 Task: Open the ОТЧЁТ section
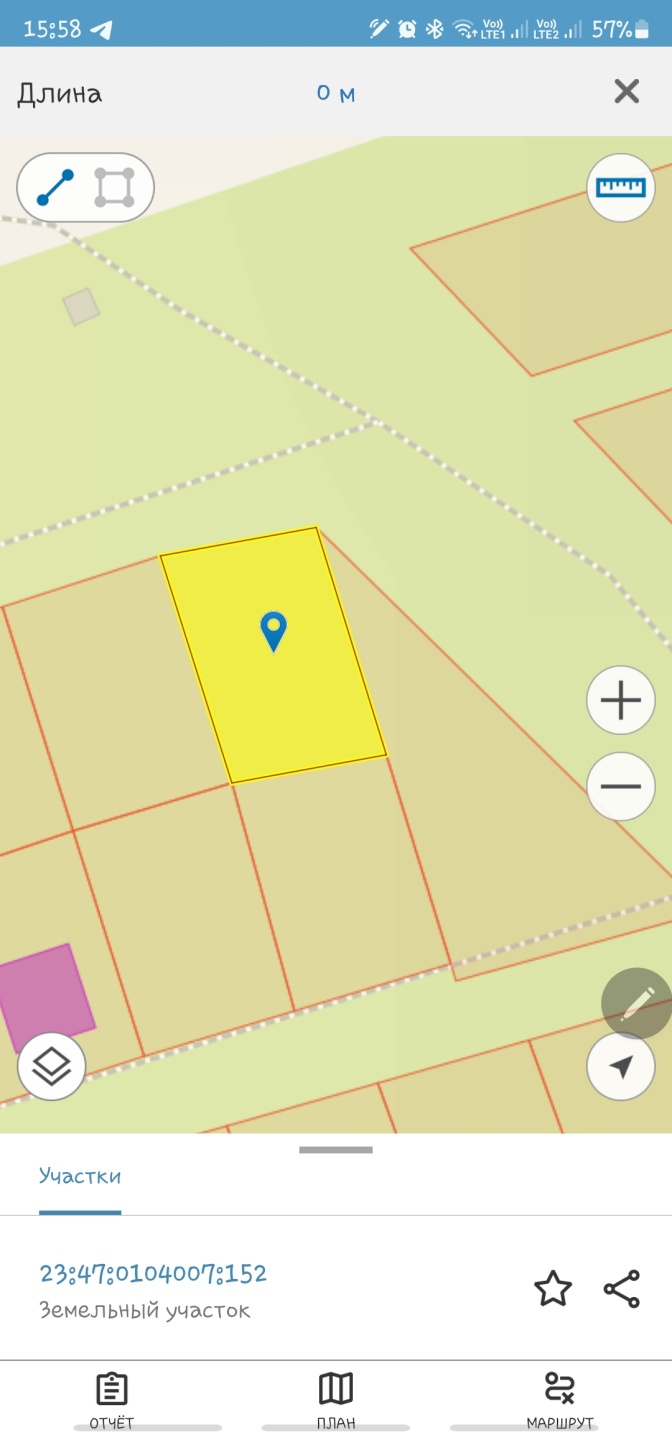click(x=112, y=1400)
